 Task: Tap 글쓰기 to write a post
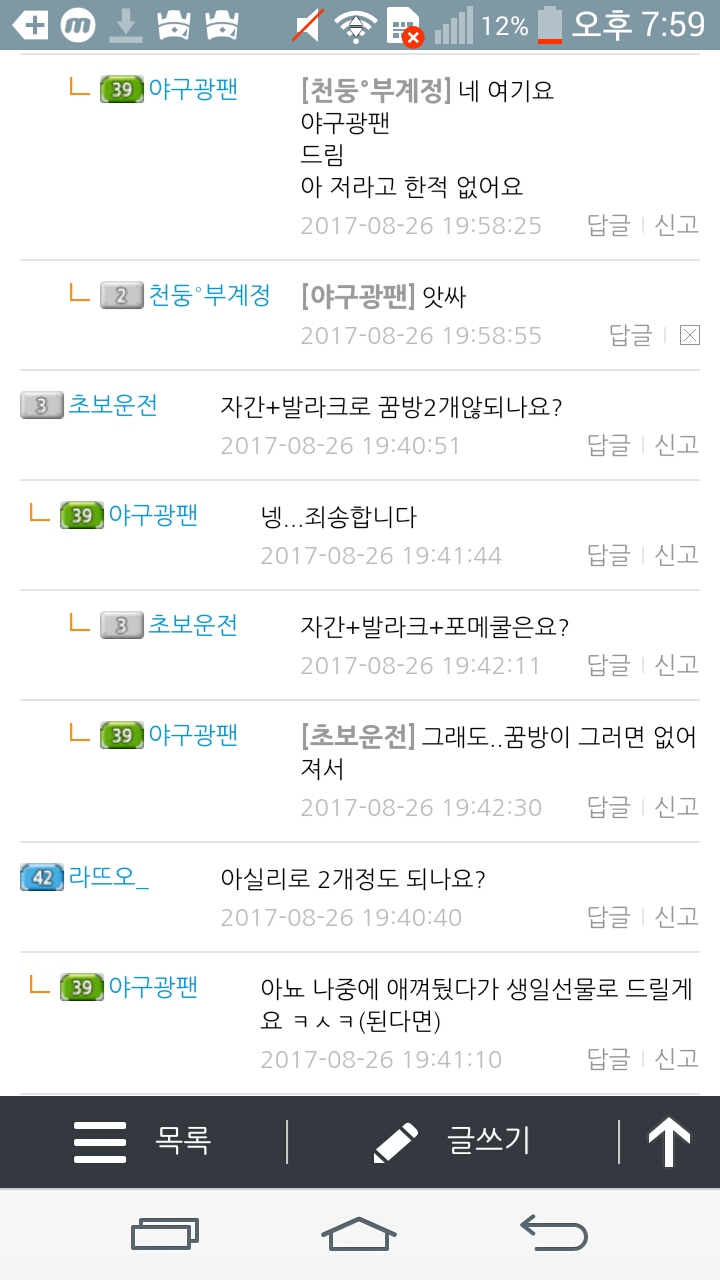(452, 1141)
